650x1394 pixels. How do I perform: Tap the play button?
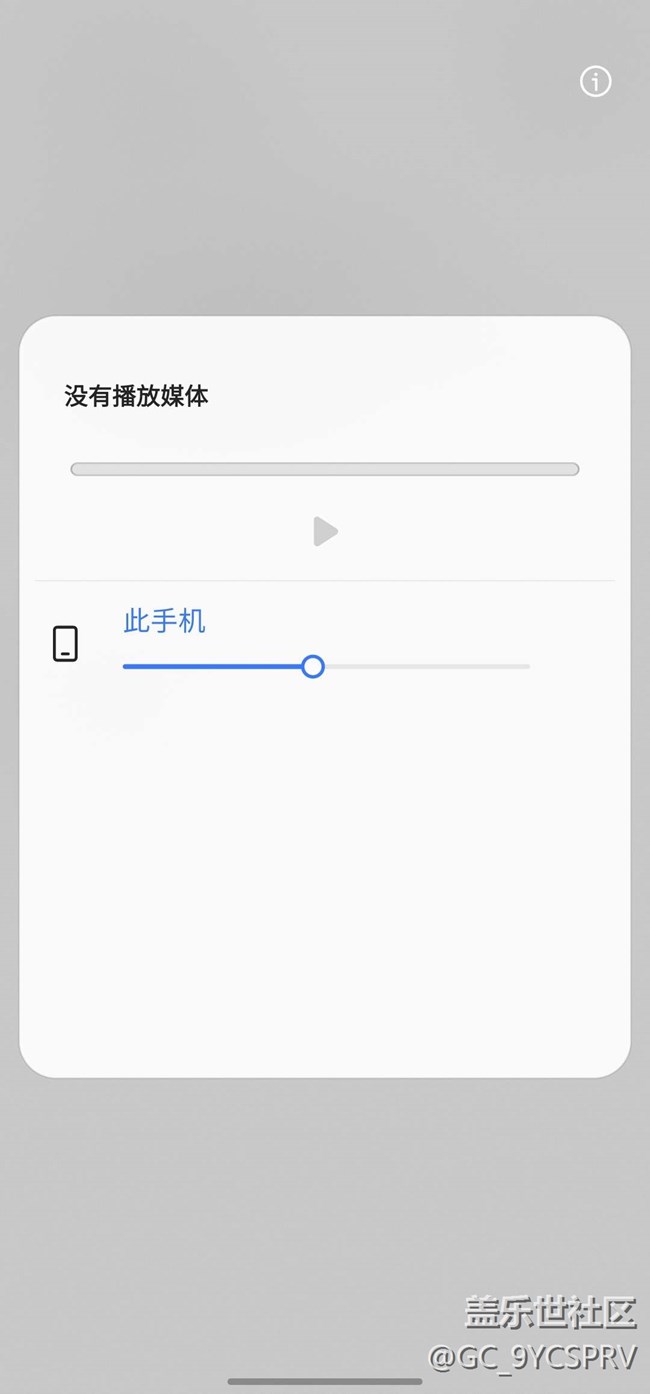[325, 531]
